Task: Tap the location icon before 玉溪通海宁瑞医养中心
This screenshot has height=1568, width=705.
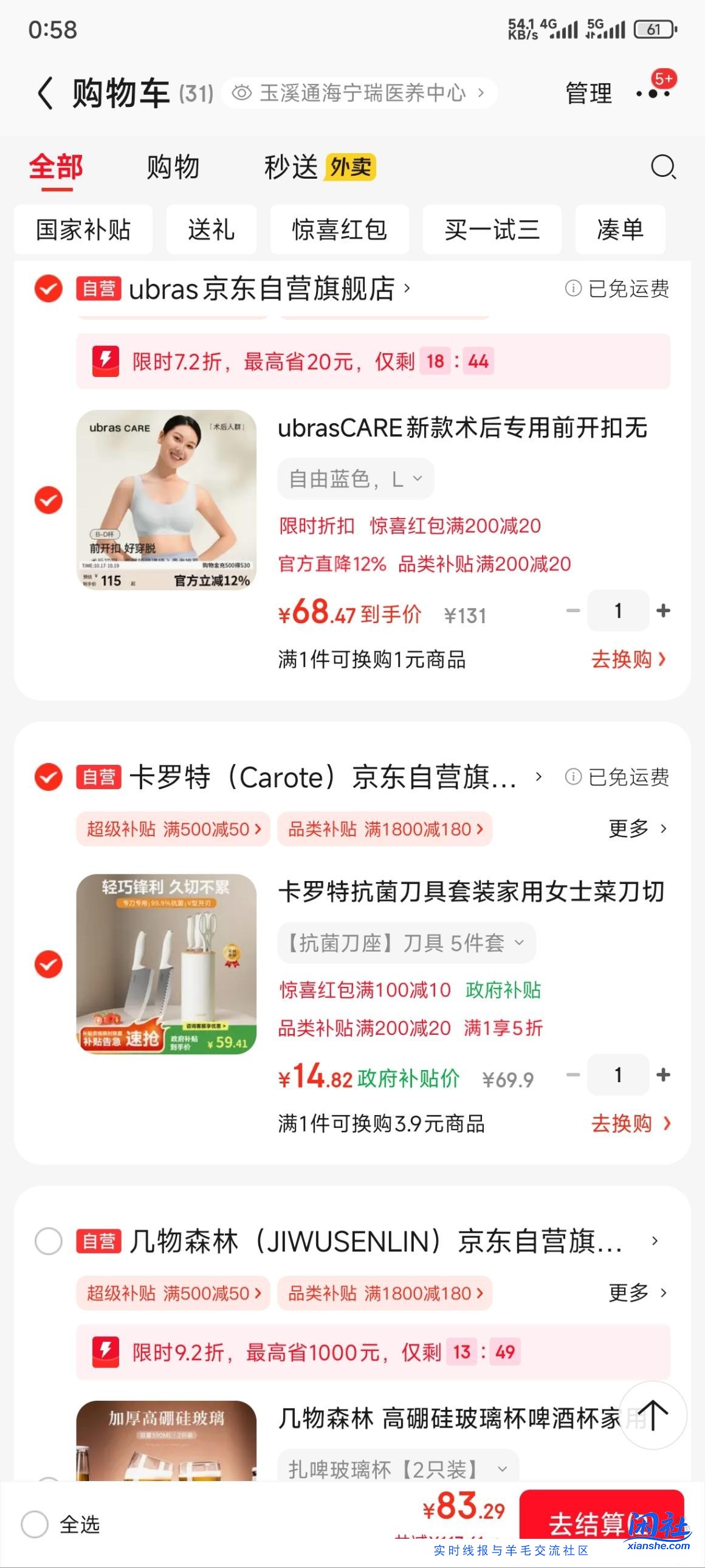Action: coord(241,92)
